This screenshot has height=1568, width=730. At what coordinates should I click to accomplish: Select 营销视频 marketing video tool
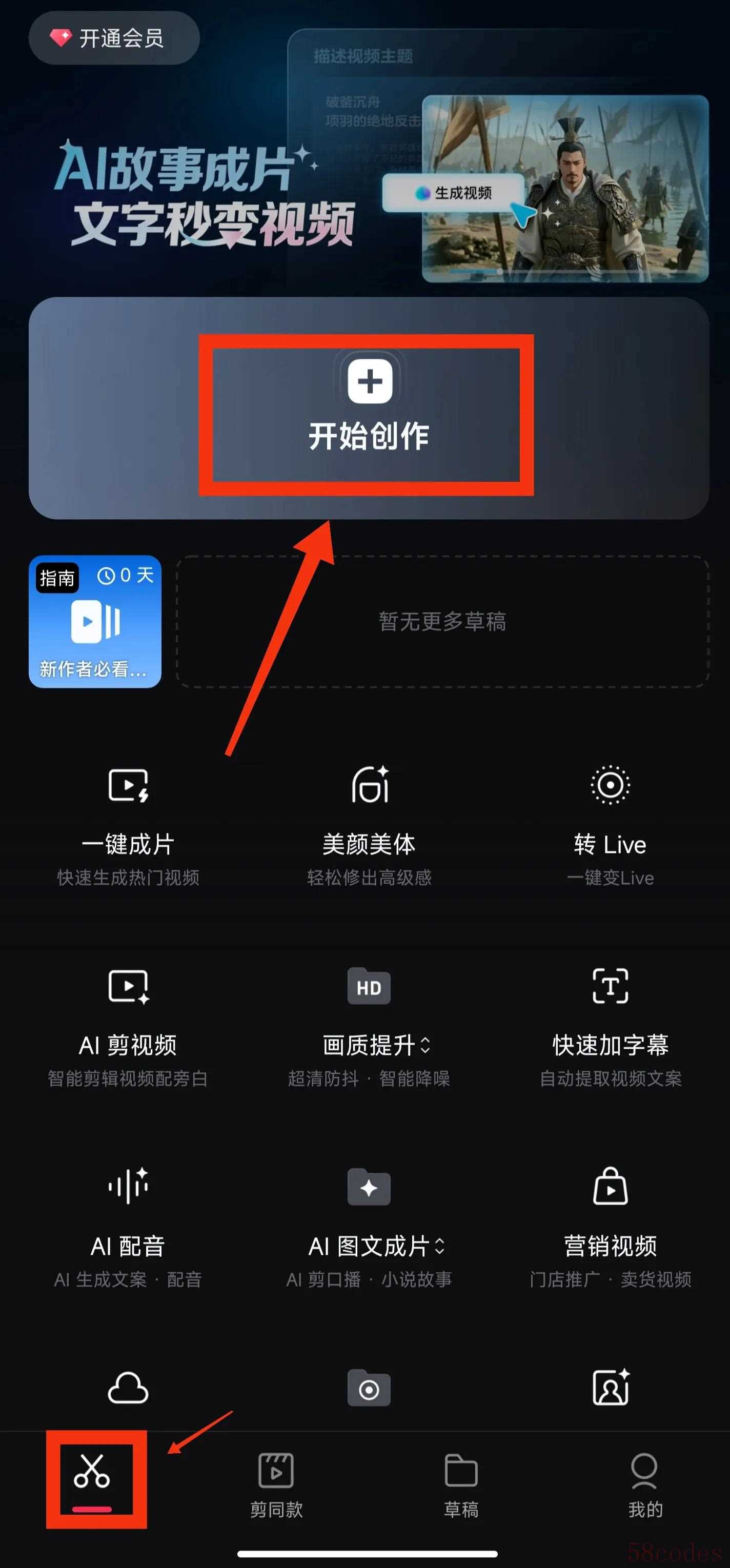coord(610,1227)
